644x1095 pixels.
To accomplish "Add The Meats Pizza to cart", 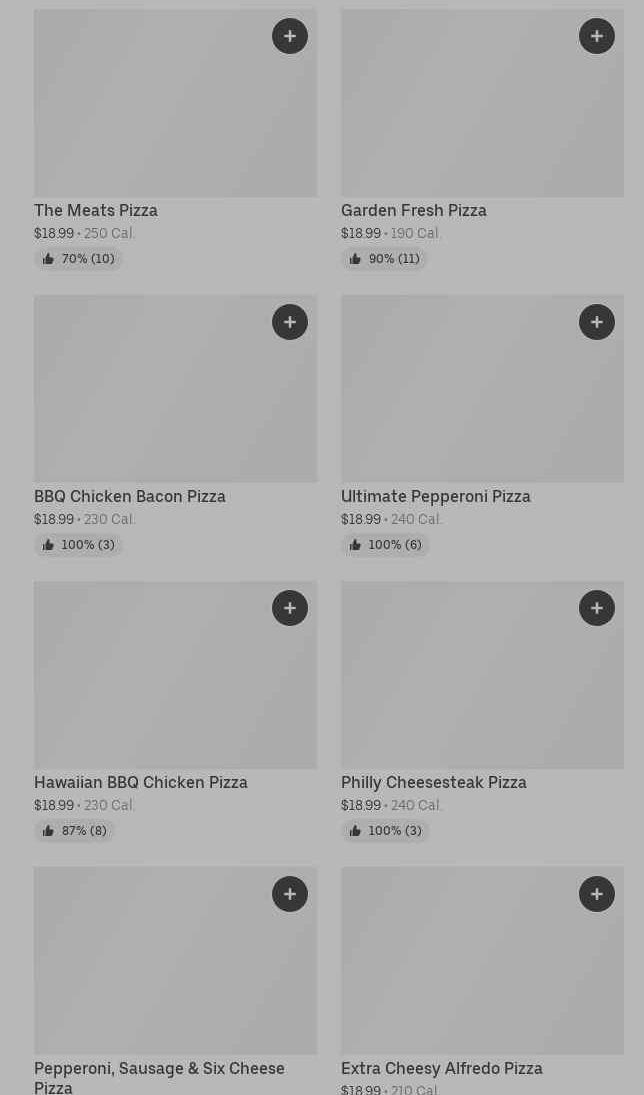I will tap(290, 36).
